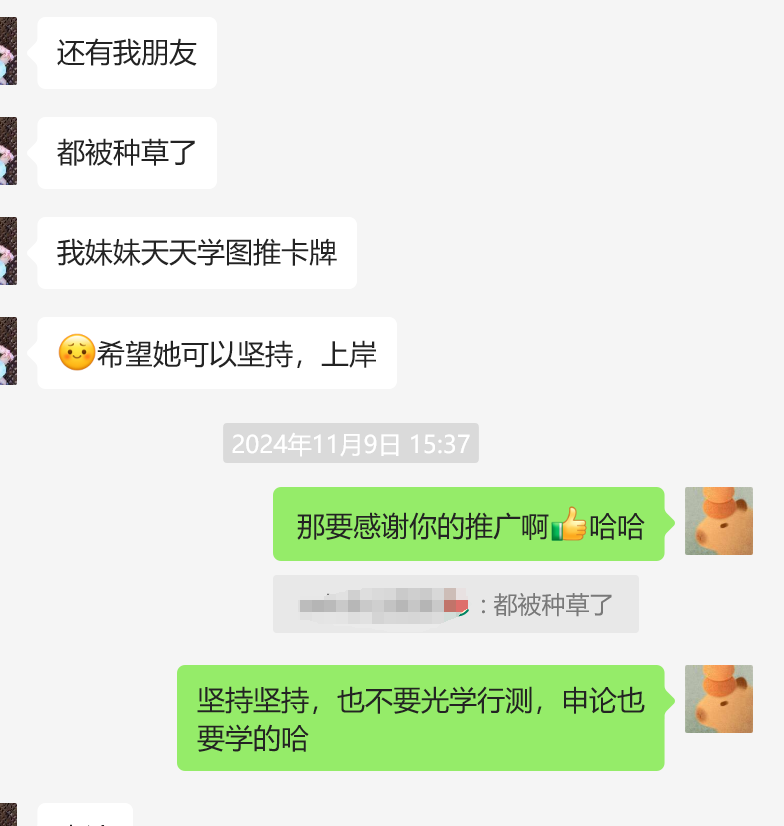This screenshot has height=826, width=784.
Task: Open contact avatar beside 我妹妹天天学图推卡牌
Action: click(x=8, y=252)
